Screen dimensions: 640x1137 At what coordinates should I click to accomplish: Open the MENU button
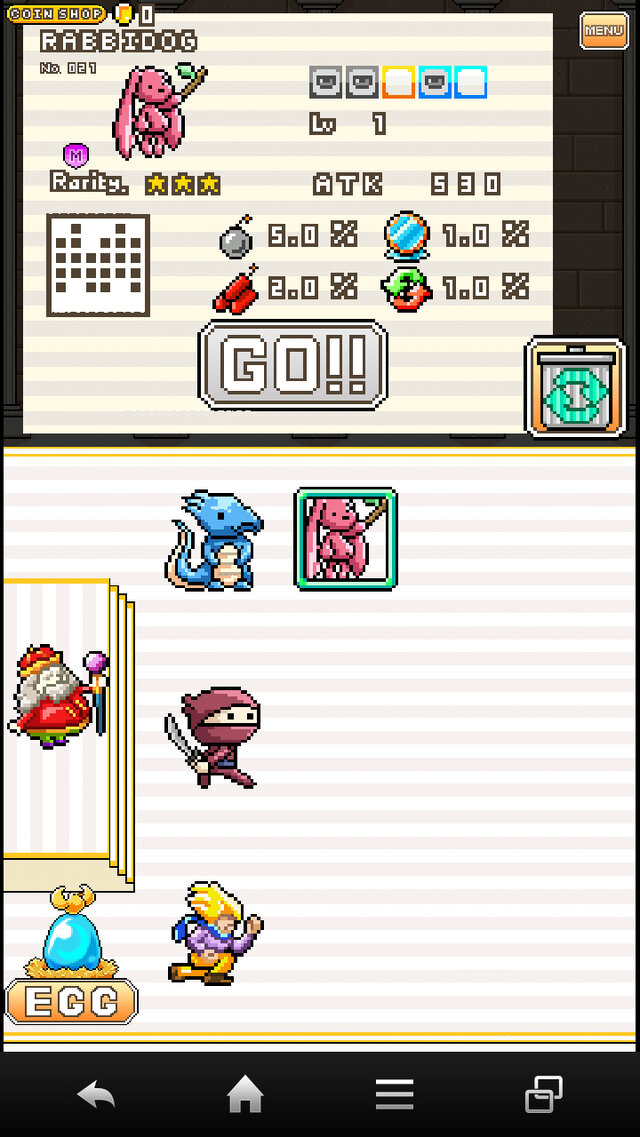(604, 30)
